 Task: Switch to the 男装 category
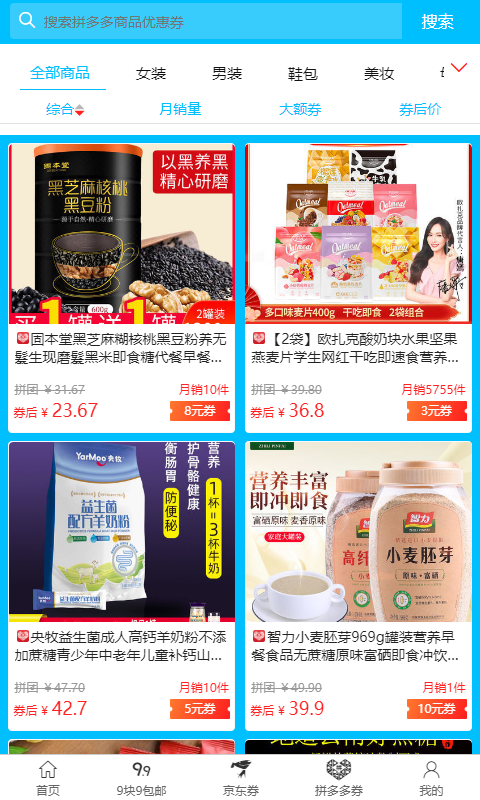227,74
